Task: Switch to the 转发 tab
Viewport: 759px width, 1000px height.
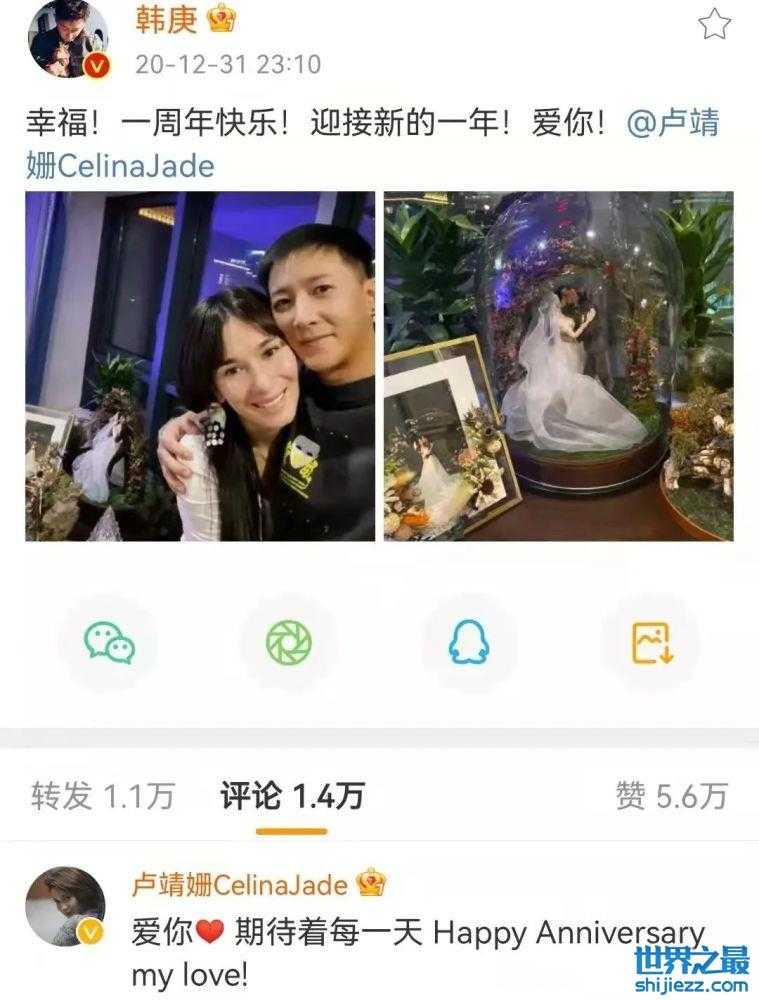Action: click(x=102, y=796)
